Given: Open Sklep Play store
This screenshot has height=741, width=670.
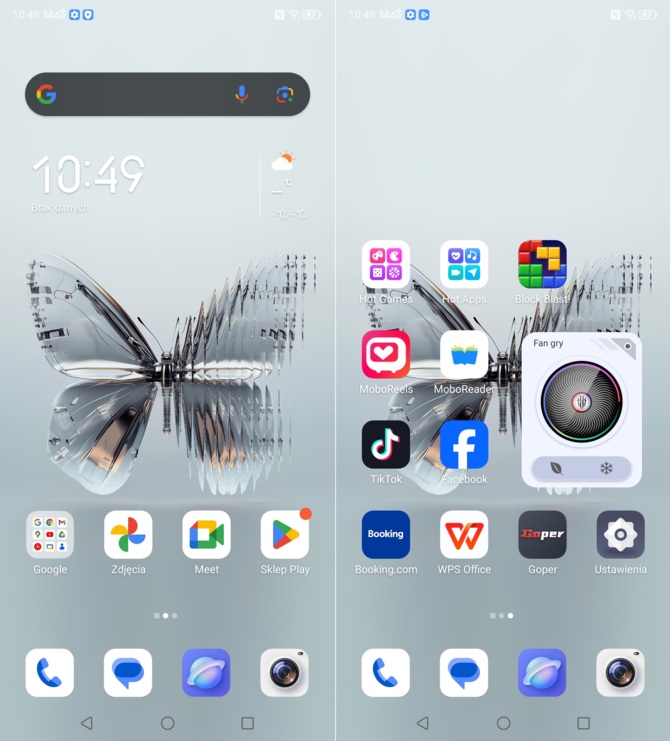Looking at the screenshot, I should pyautogui.click(x=285, y=535).
